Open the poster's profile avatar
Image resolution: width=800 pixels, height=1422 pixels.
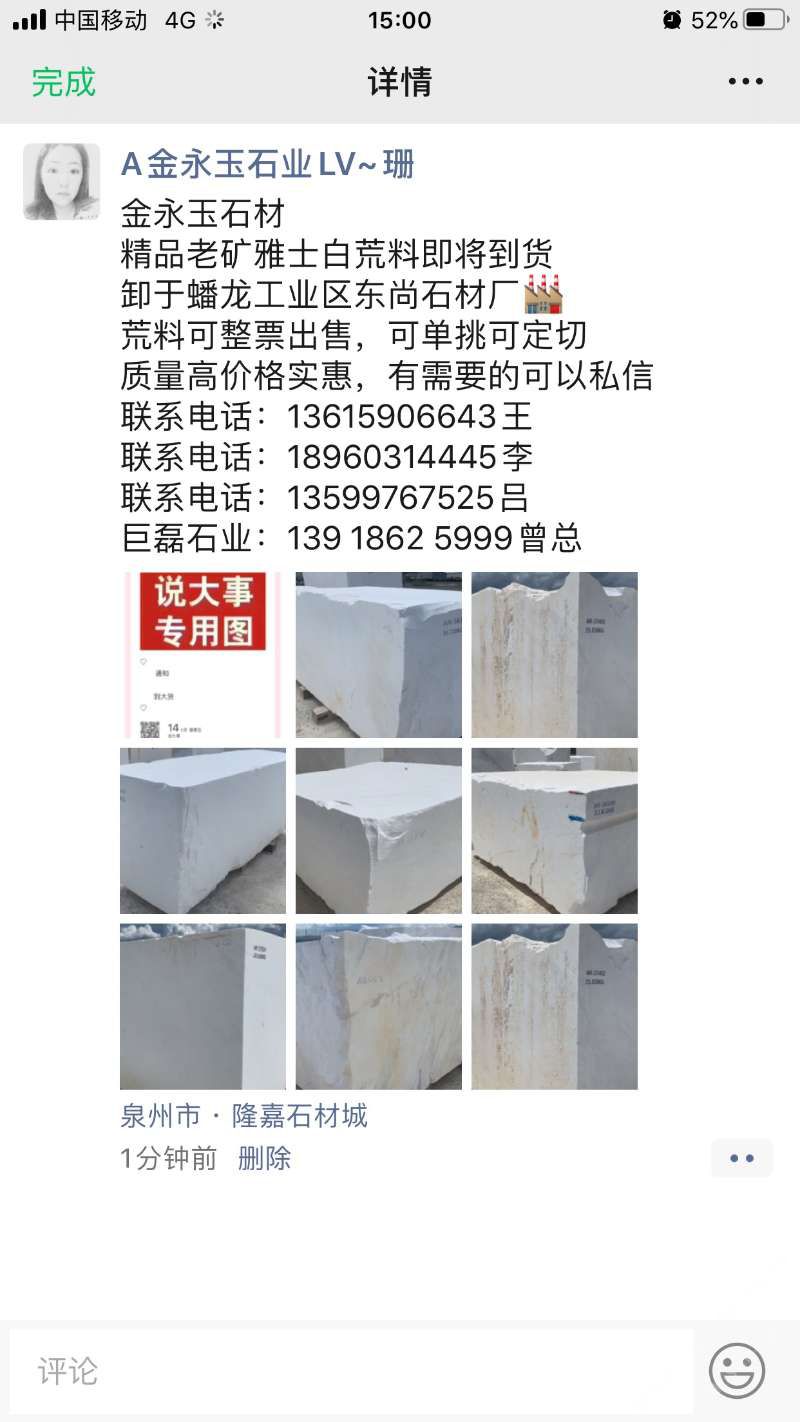[x=62, y=181]
